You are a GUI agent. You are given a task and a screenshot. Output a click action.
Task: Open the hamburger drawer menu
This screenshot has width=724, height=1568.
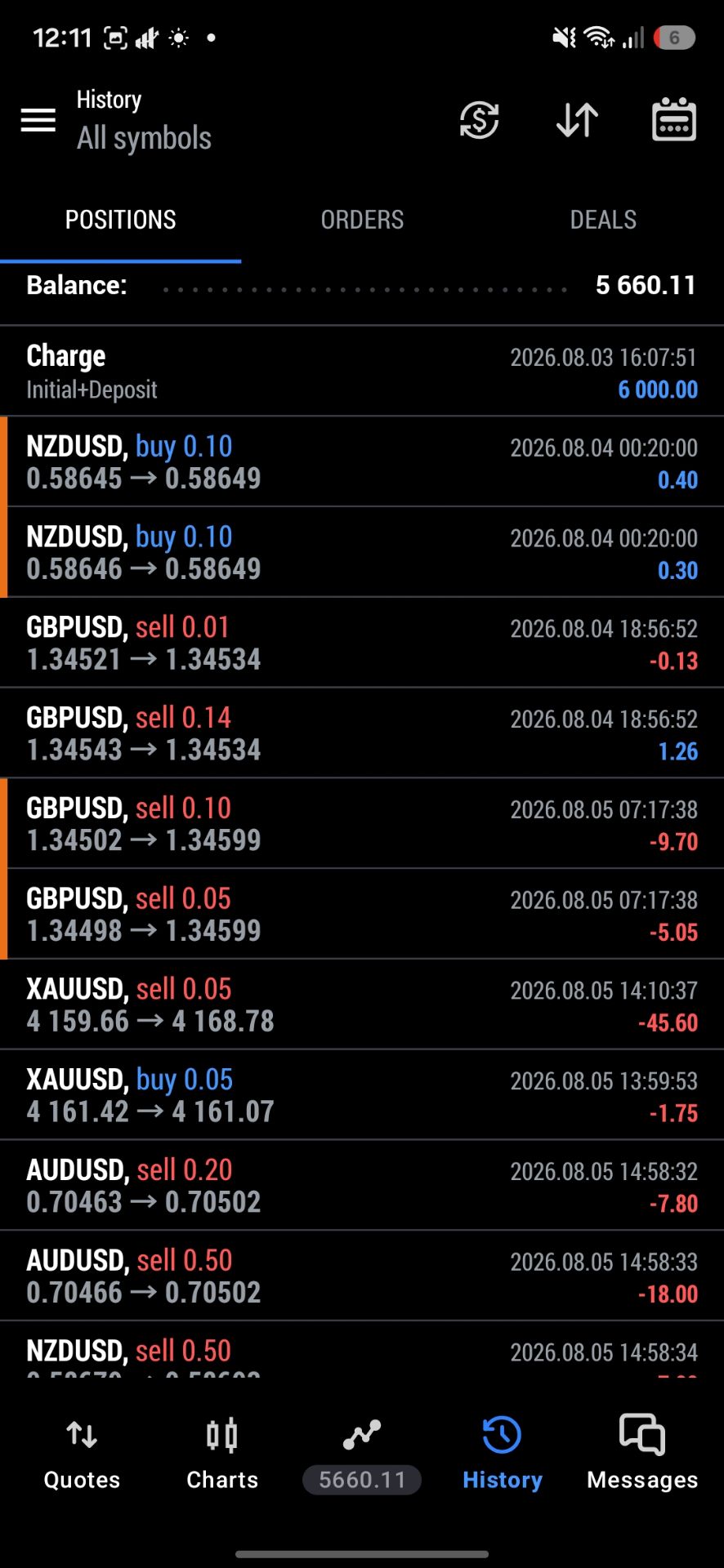38,121
